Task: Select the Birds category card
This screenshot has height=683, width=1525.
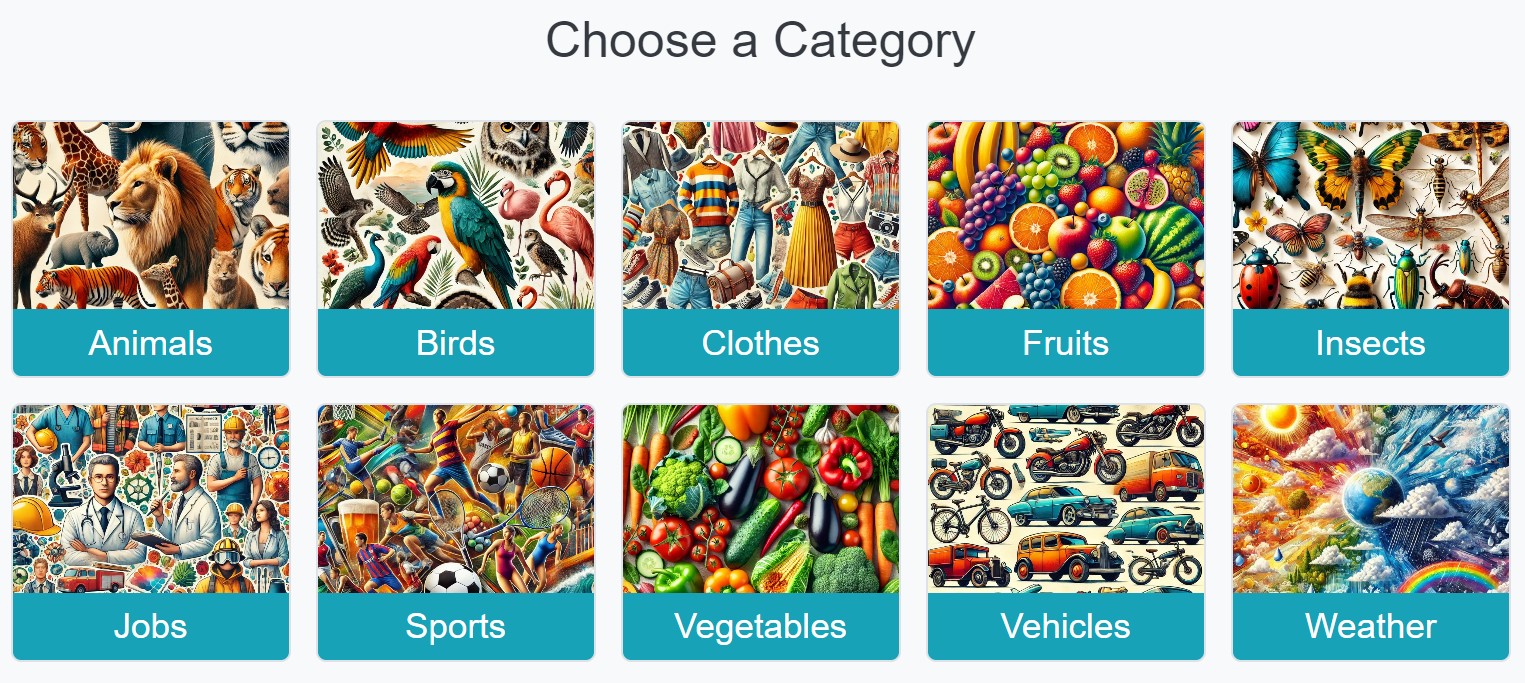Action: 456,249
